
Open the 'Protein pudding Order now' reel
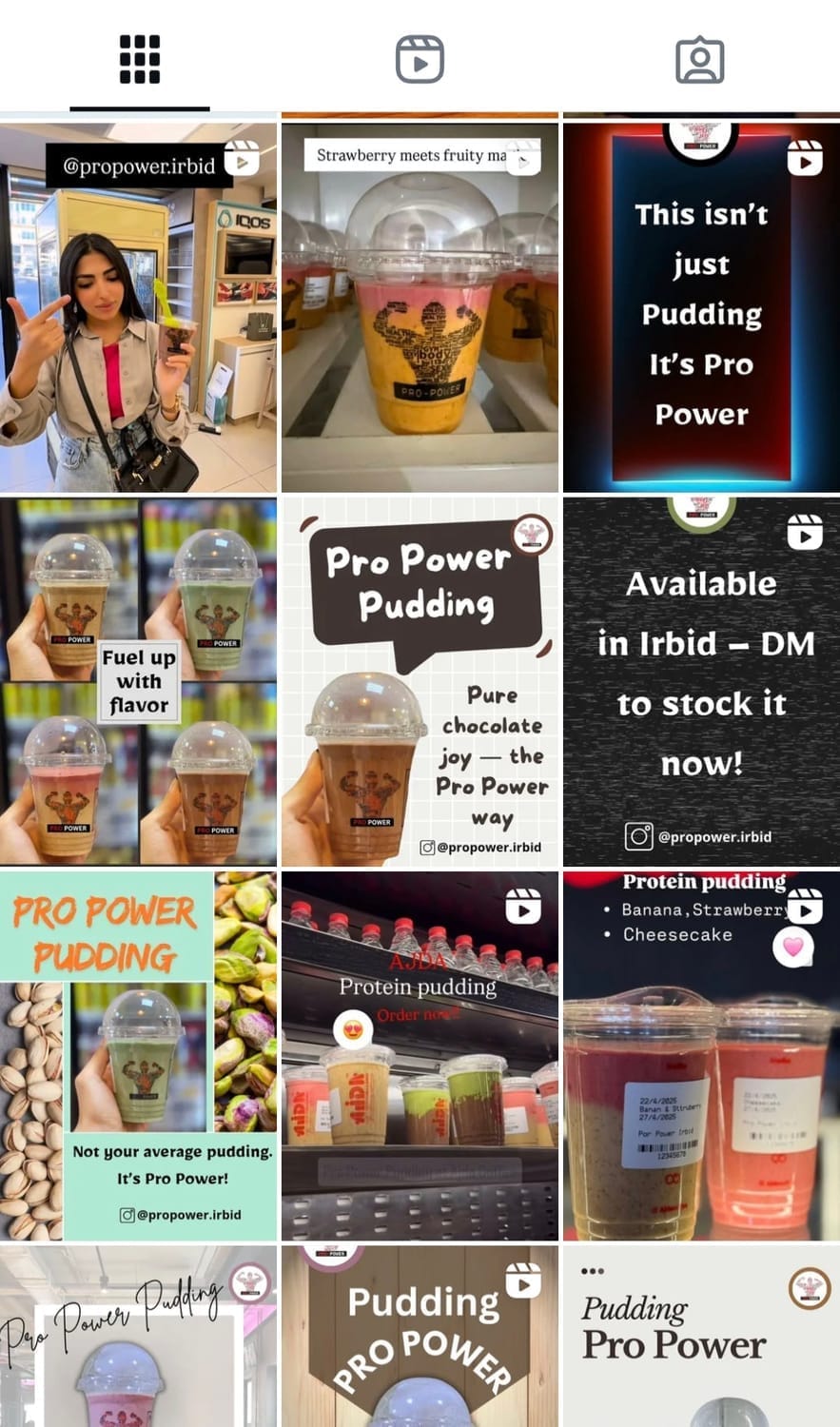tap(420, 1055)
